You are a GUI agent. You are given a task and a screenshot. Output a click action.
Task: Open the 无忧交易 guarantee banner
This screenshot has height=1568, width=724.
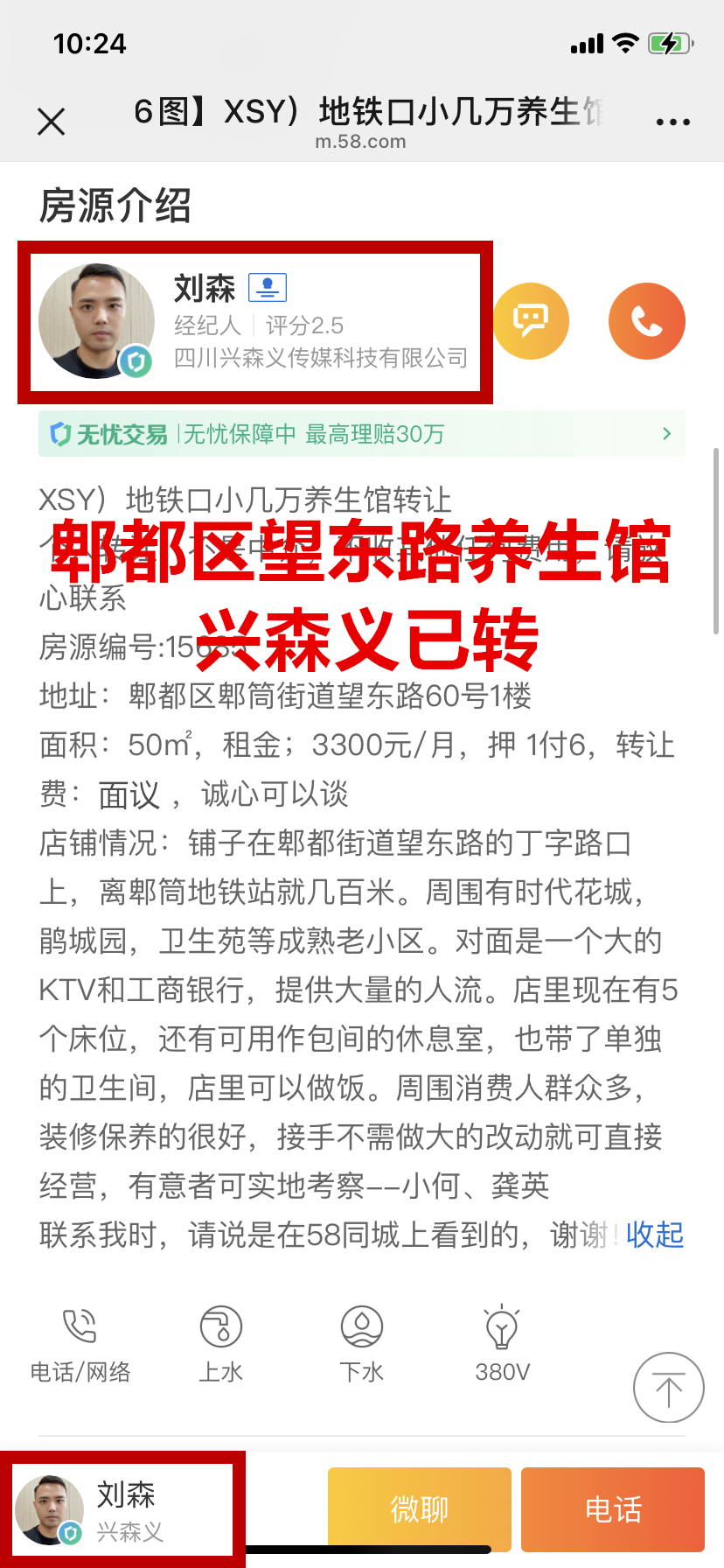(361, 434)
